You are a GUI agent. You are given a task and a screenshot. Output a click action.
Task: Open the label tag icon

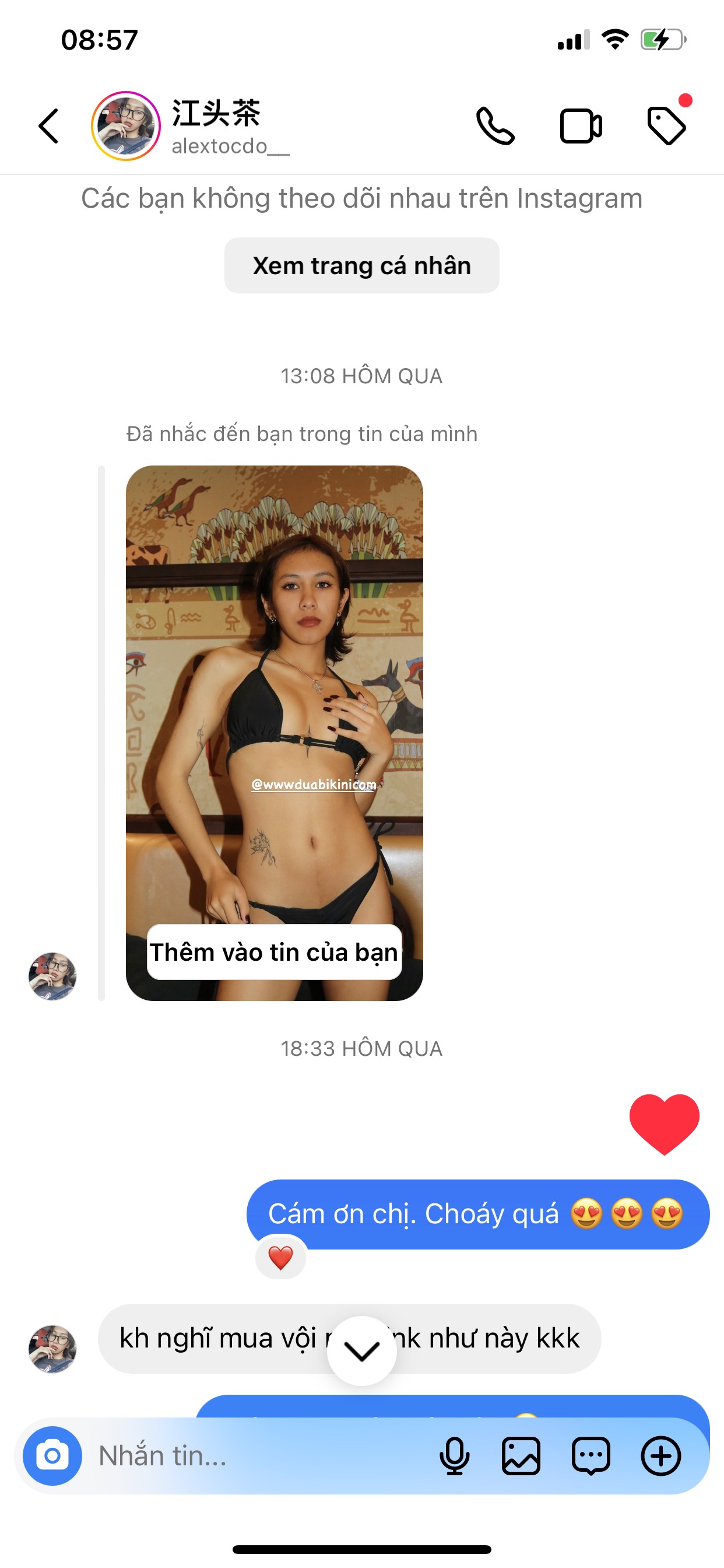click(x=667, y=126)
